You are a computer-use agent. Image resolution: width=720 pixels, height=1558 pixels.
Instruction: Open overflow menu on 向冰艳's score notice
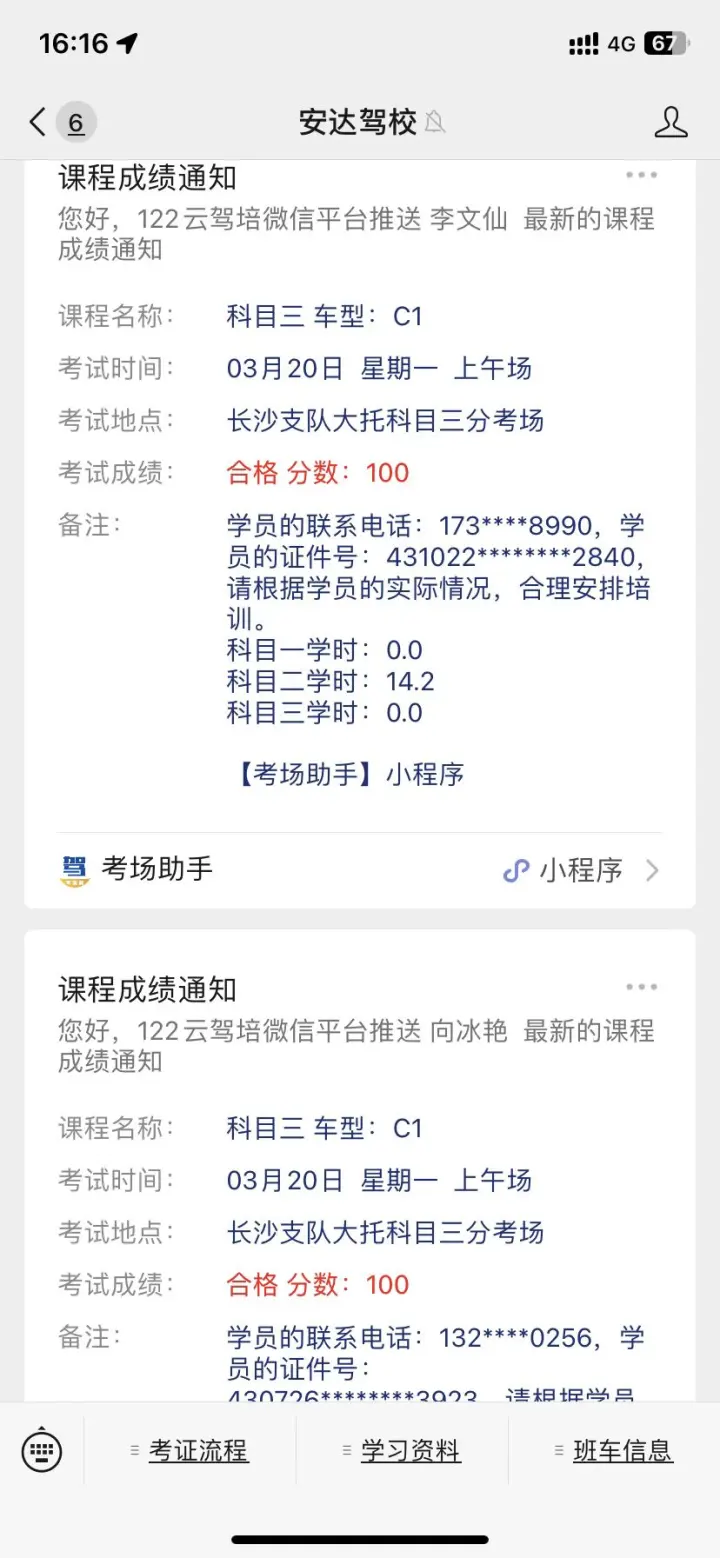tap(642, 987)
